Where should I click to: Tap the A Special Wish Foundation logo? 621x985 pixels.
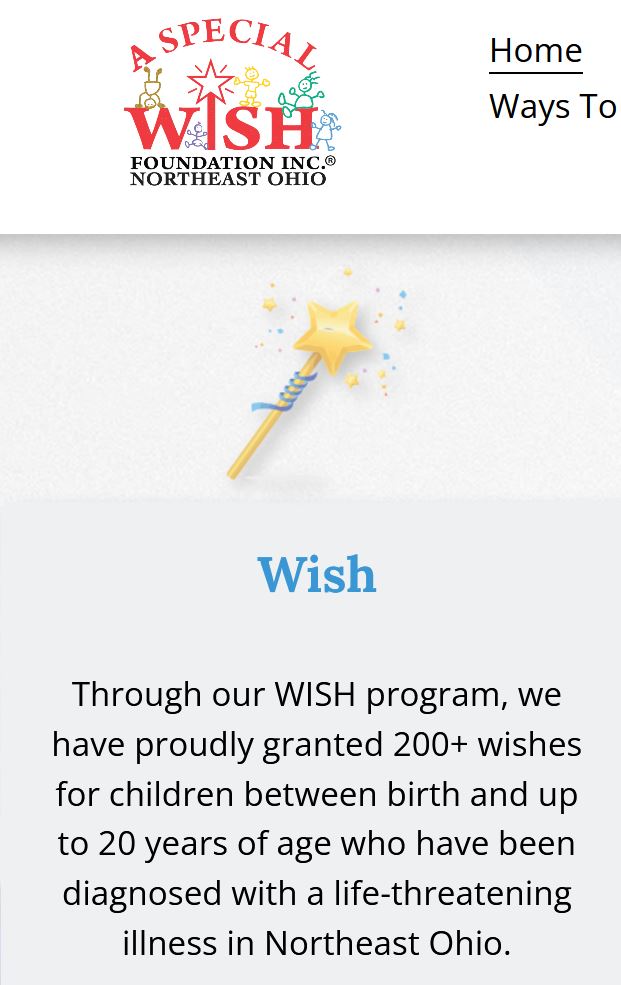coord(232,109)
